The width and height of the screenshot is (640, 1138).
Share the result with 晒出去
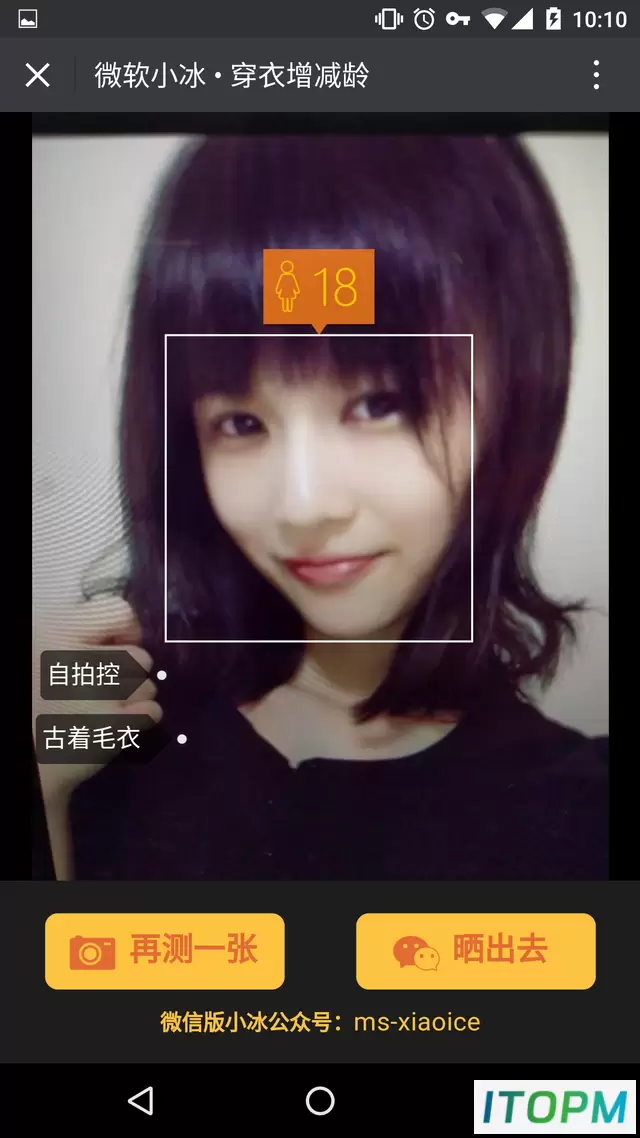pyautogui.click(x=475, y=951)
